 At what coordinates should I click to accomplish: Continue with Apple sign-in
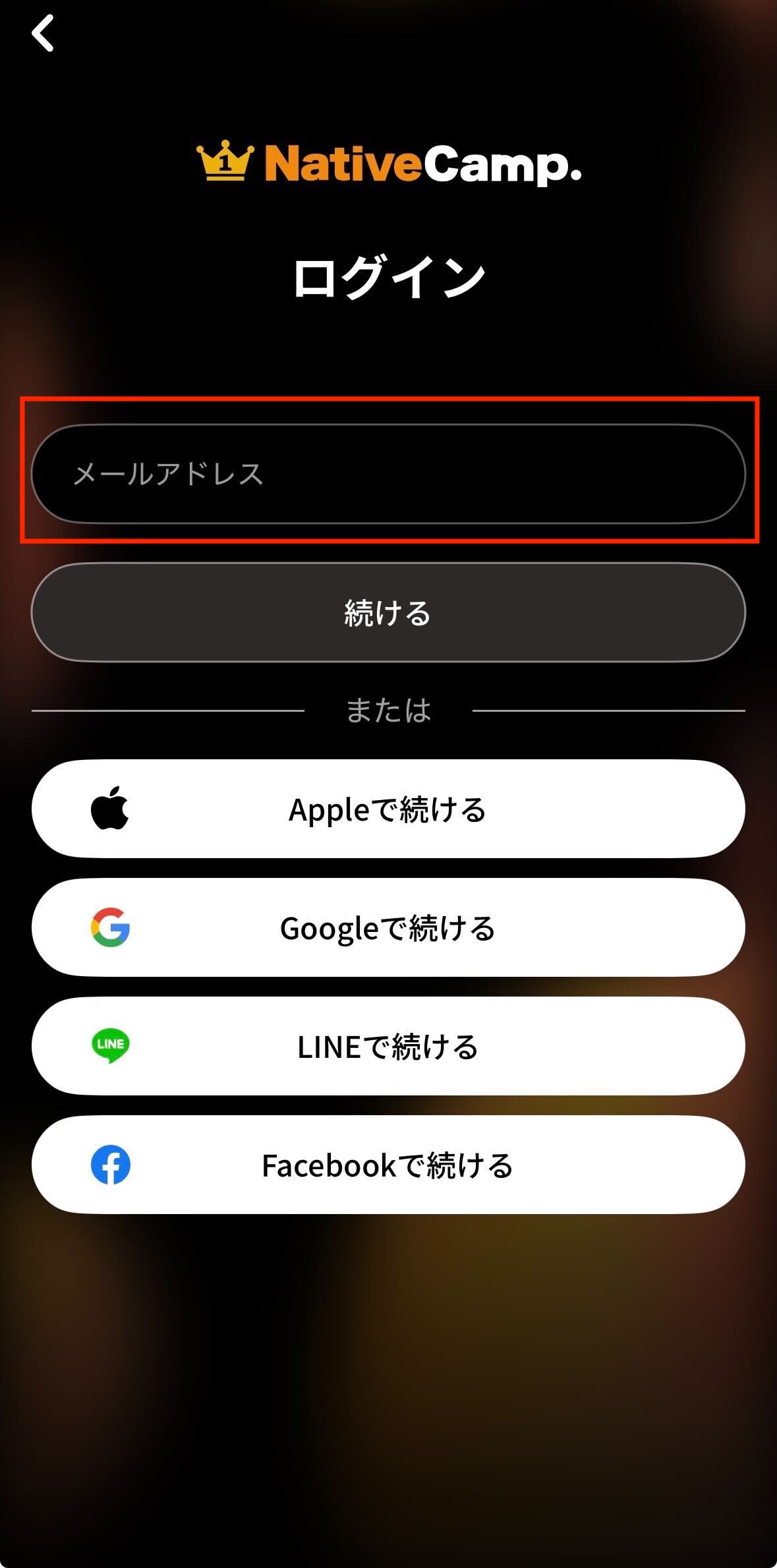[x=388, y=809]
